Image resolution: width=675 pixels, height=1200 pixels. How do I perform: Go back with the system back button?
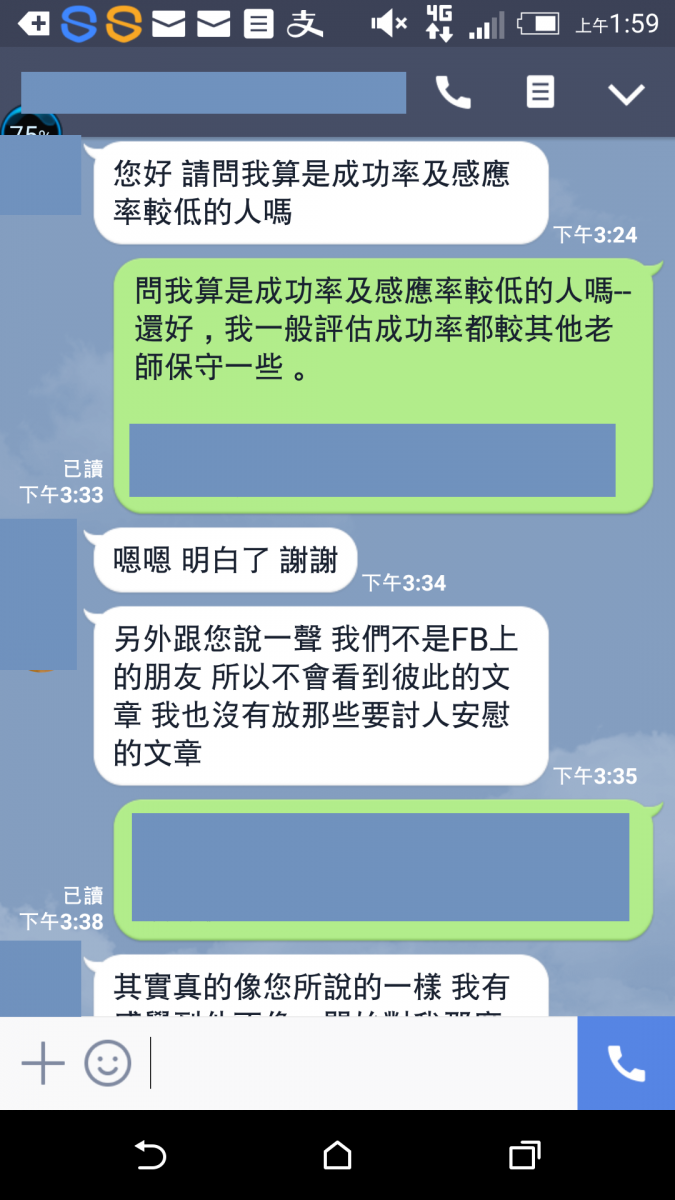tap(150, 1156)
